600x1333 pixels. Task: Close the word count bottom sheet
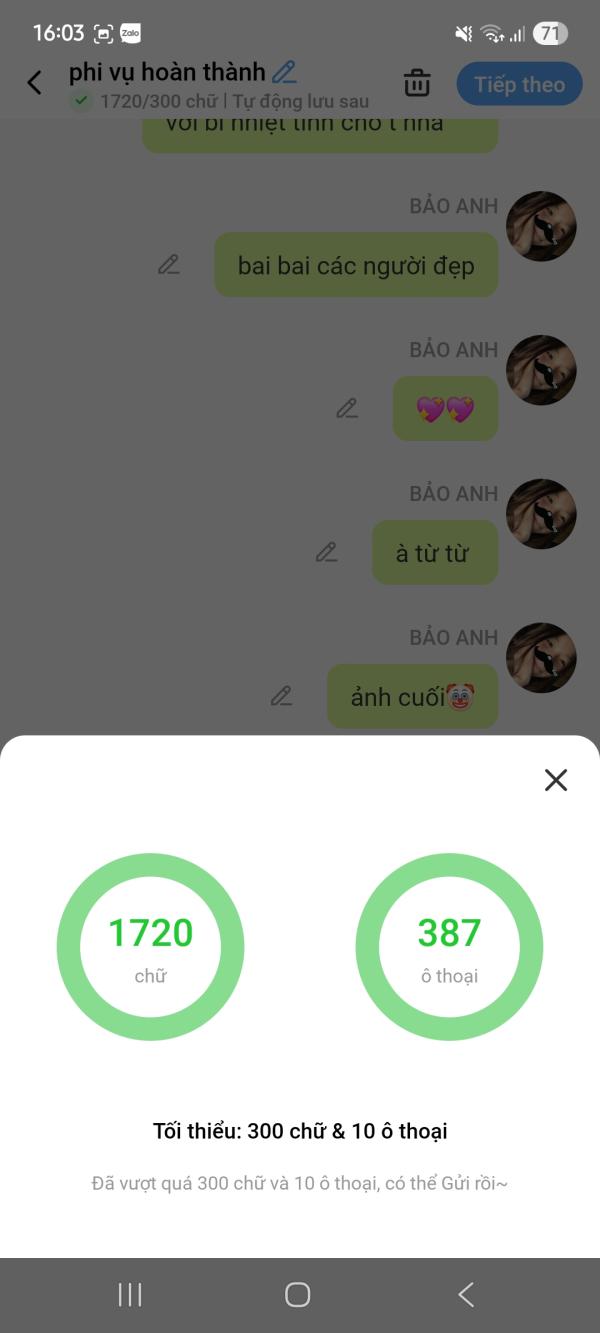(556, 780)
